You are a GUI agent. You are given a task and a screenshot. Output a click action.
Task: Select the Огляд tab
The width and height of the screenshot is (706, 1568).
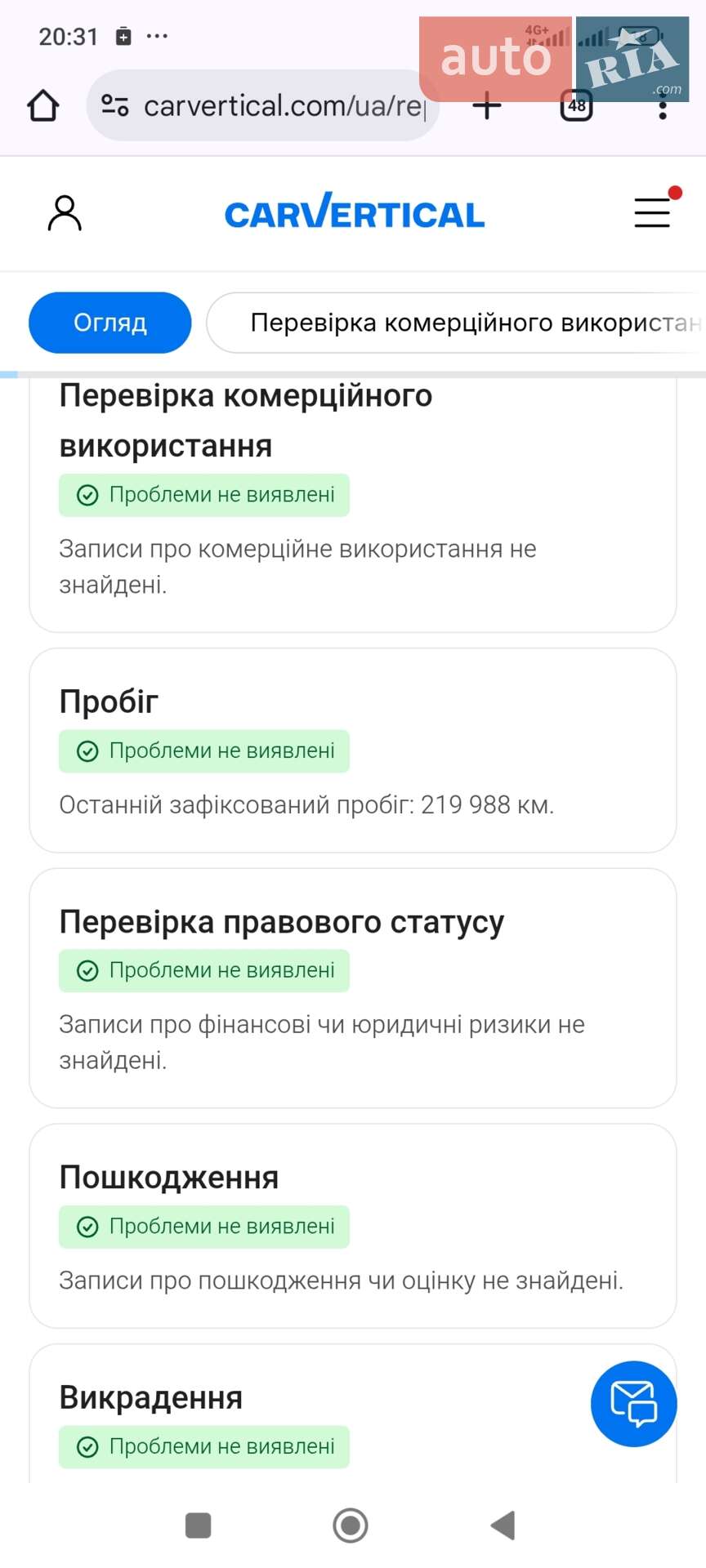pos(110,323)
